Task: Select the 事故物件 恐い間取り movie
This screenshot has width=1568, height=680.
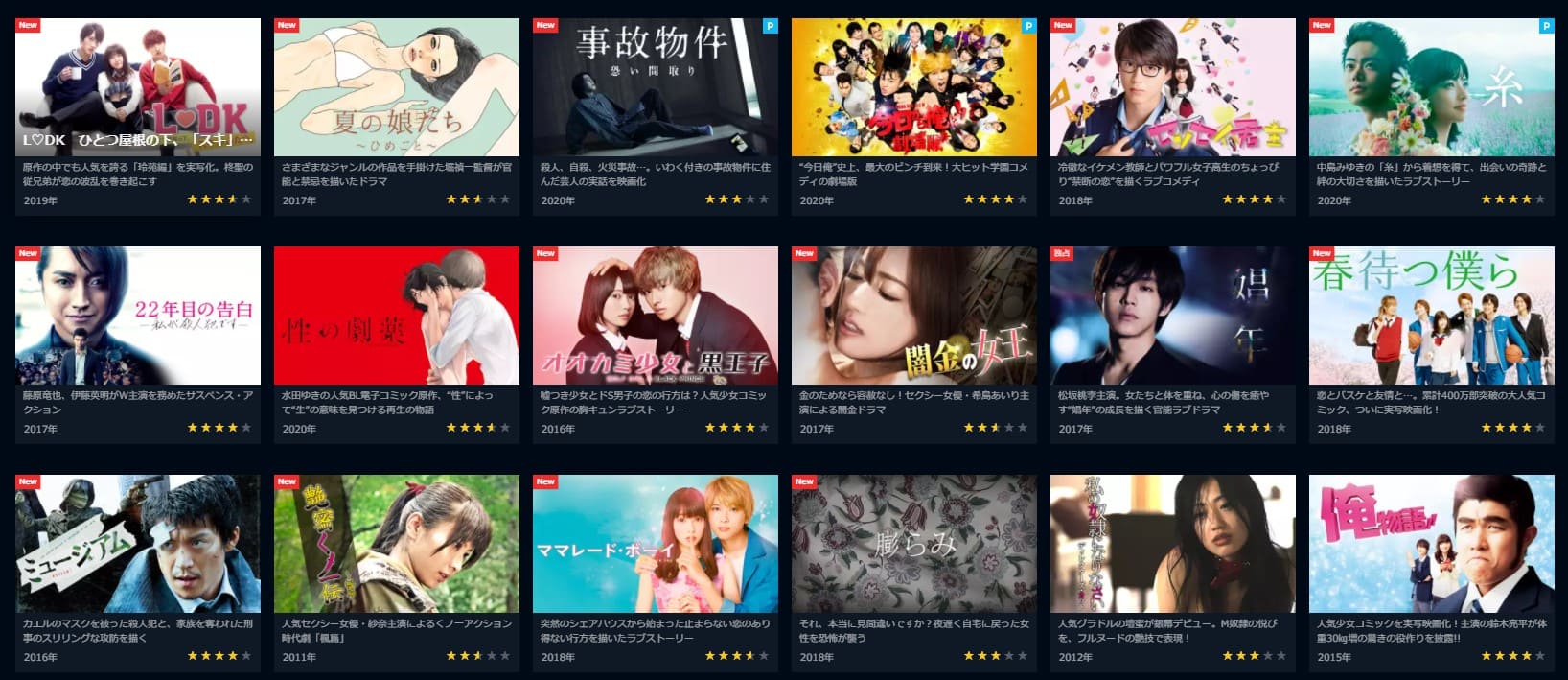Action: pos(655,87)
